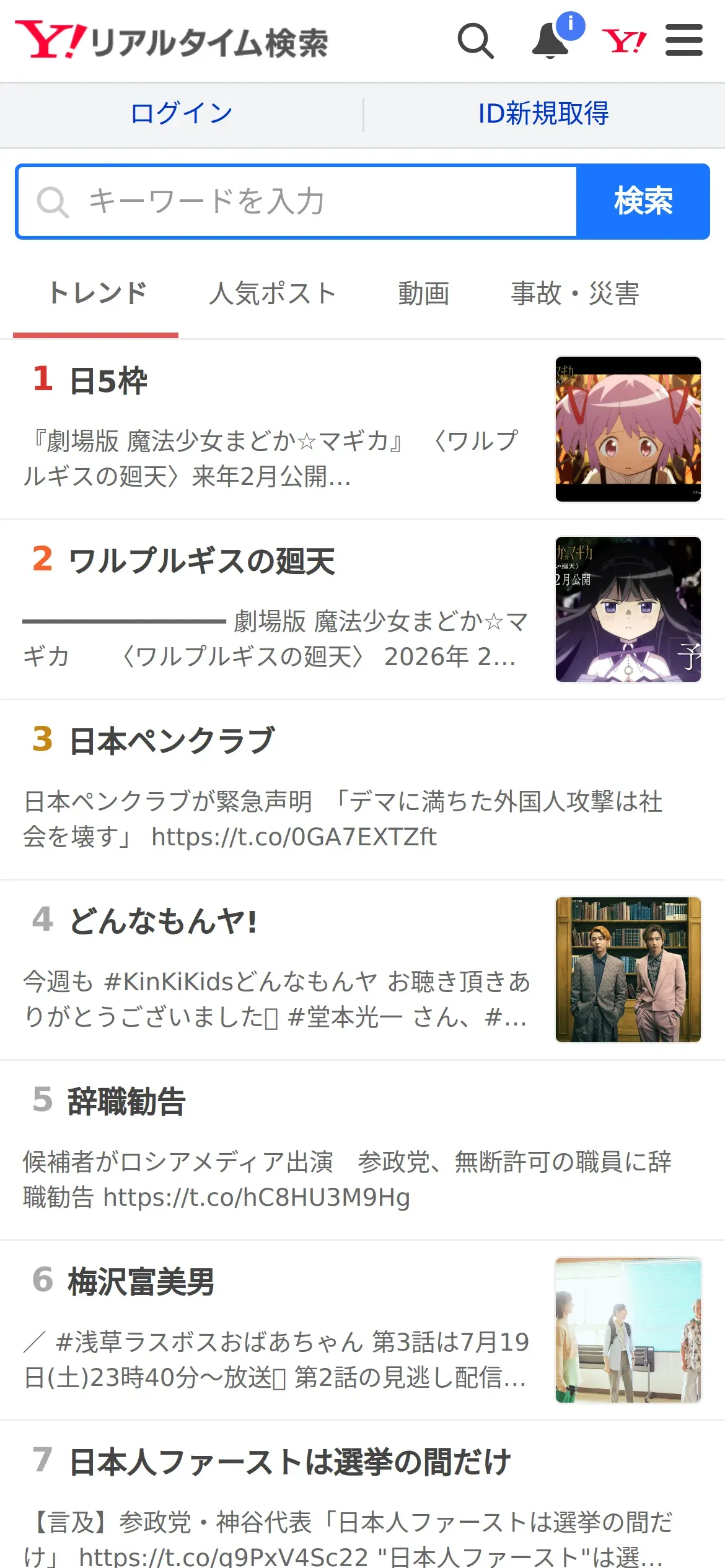Focus the キーワードを入力 search field
This screenshot has height=1568, width=725.
[297, 201]
